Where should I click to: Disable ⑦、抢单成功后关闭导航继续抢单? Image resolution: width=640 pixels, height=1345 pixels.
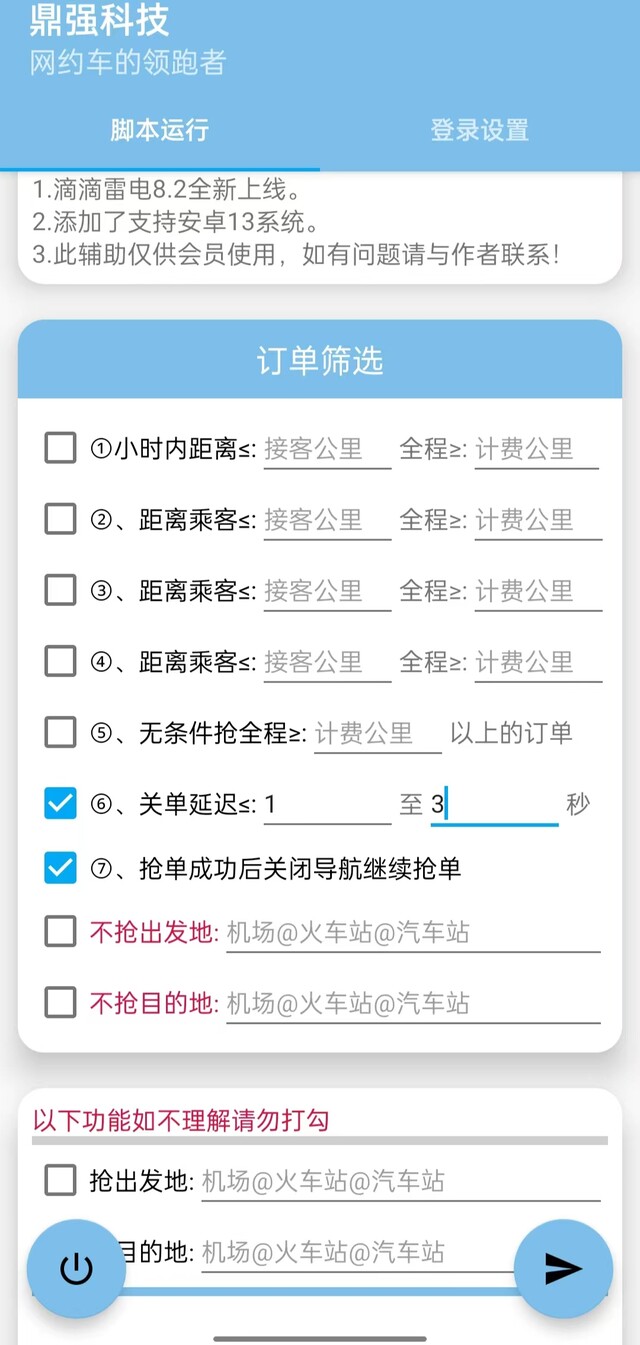(x=60, y=867)
